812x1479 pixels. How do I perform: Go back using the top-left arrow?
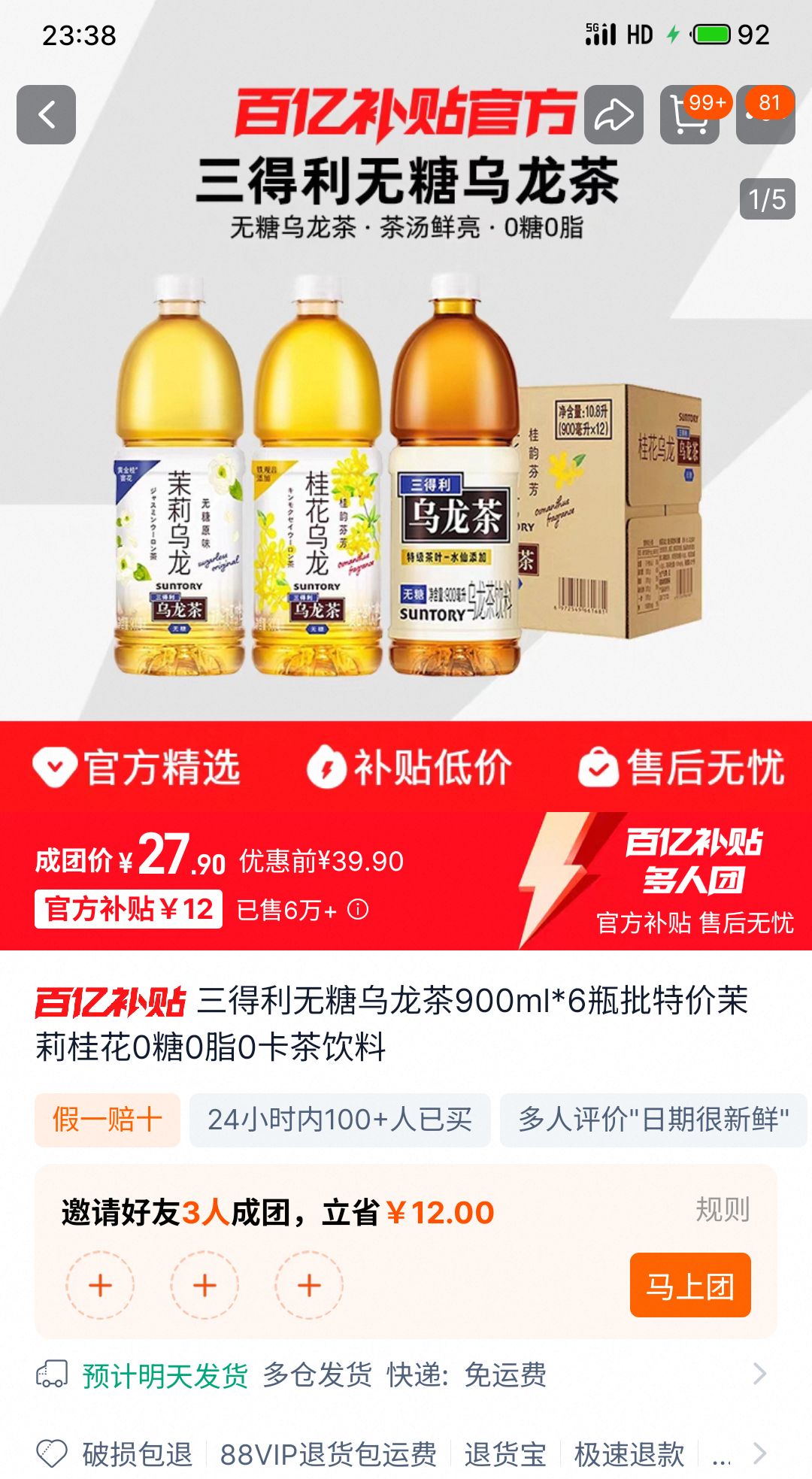[46, 114]
